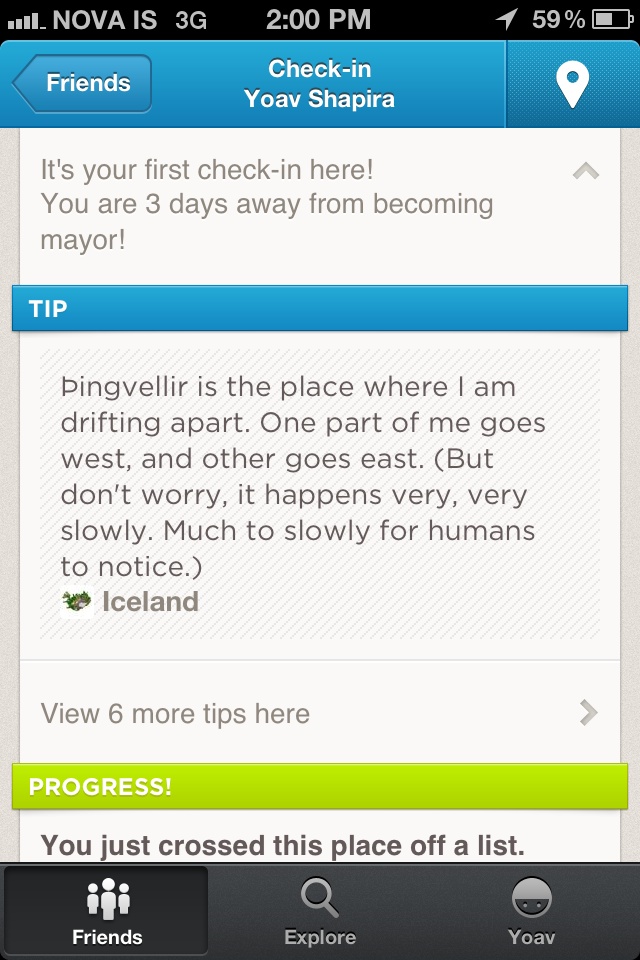The height and width of the screenshot is (960, 640).
Task: Open the Iceland tip author
Action: (150, 602)
